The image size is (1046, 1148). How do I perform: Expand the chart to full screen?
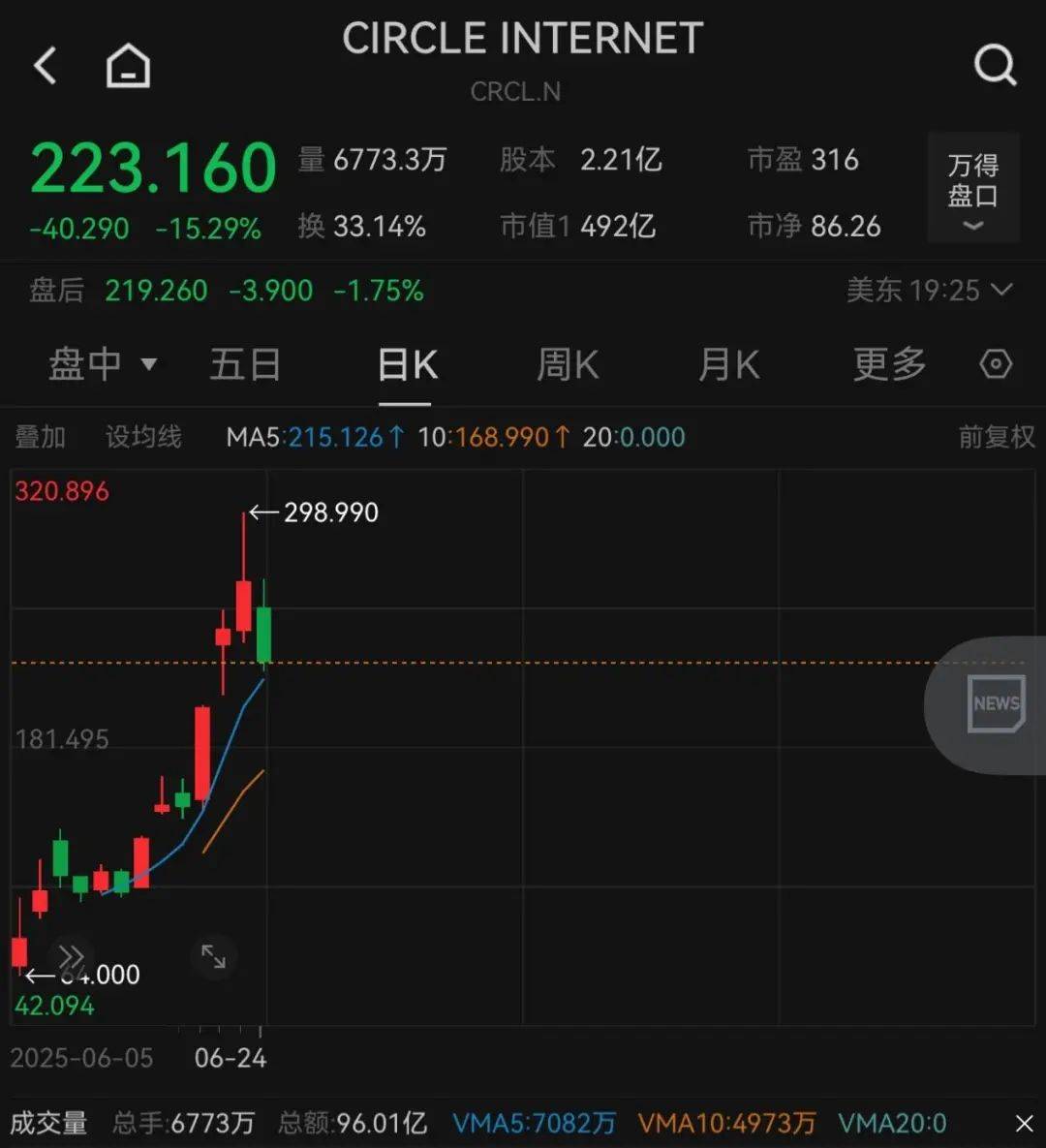213,957
